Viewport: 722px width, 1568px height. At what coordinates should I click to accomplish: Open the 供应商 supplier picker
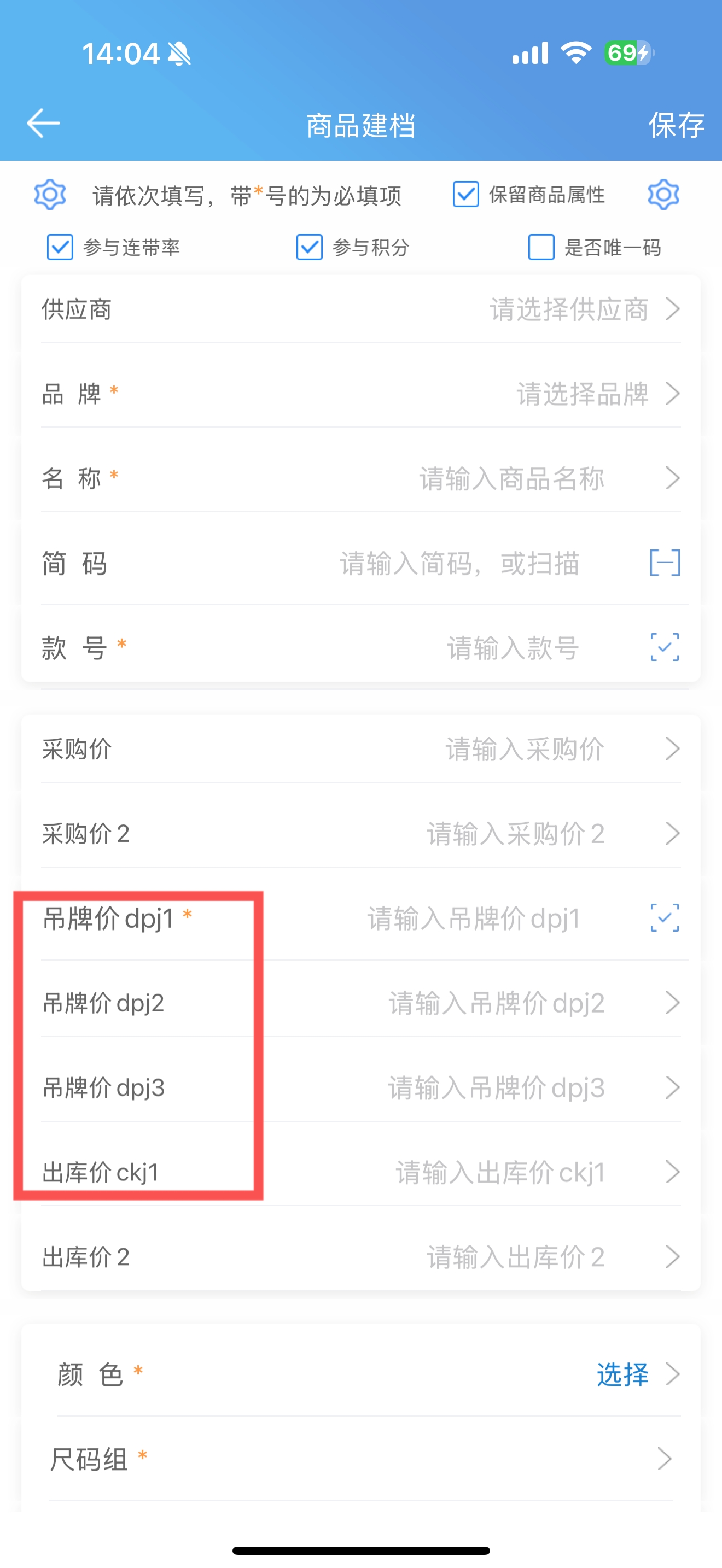click(361, 309)
